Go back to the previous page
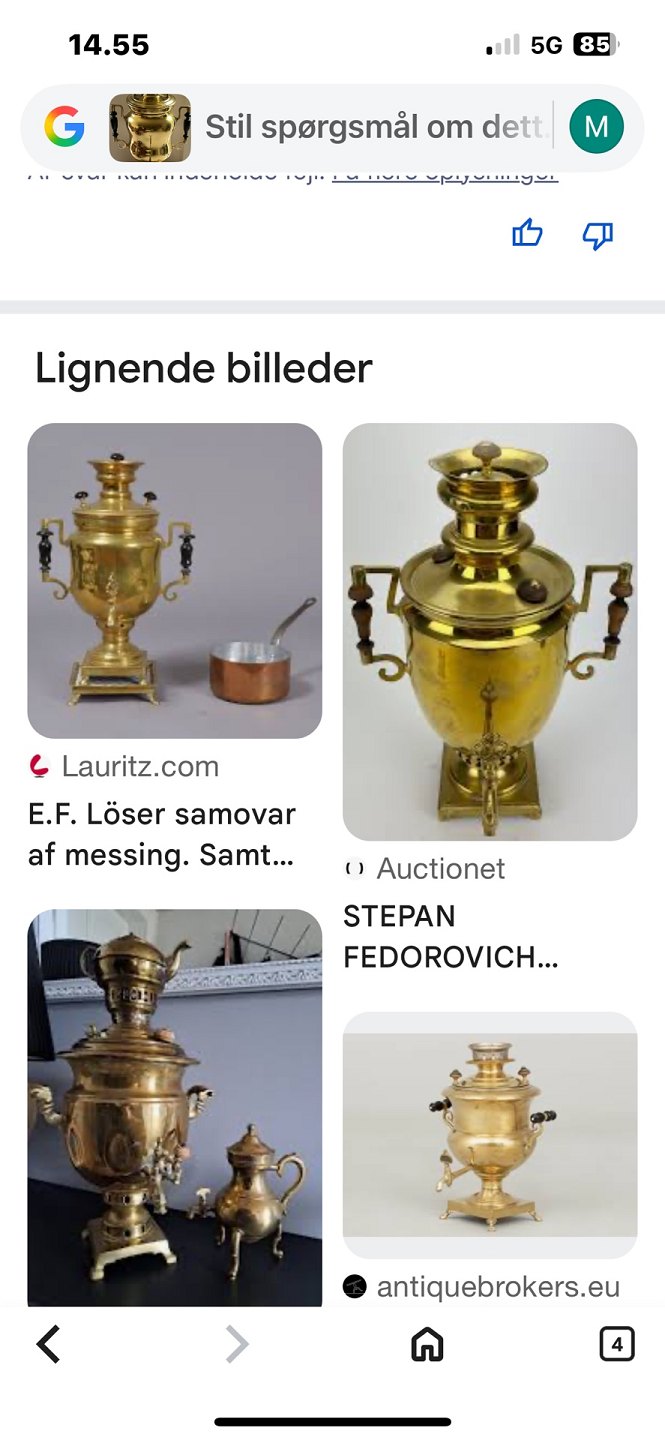The height and width of the screenshot is (1440, 665). pyautogui.click(x=48, y=1344)
